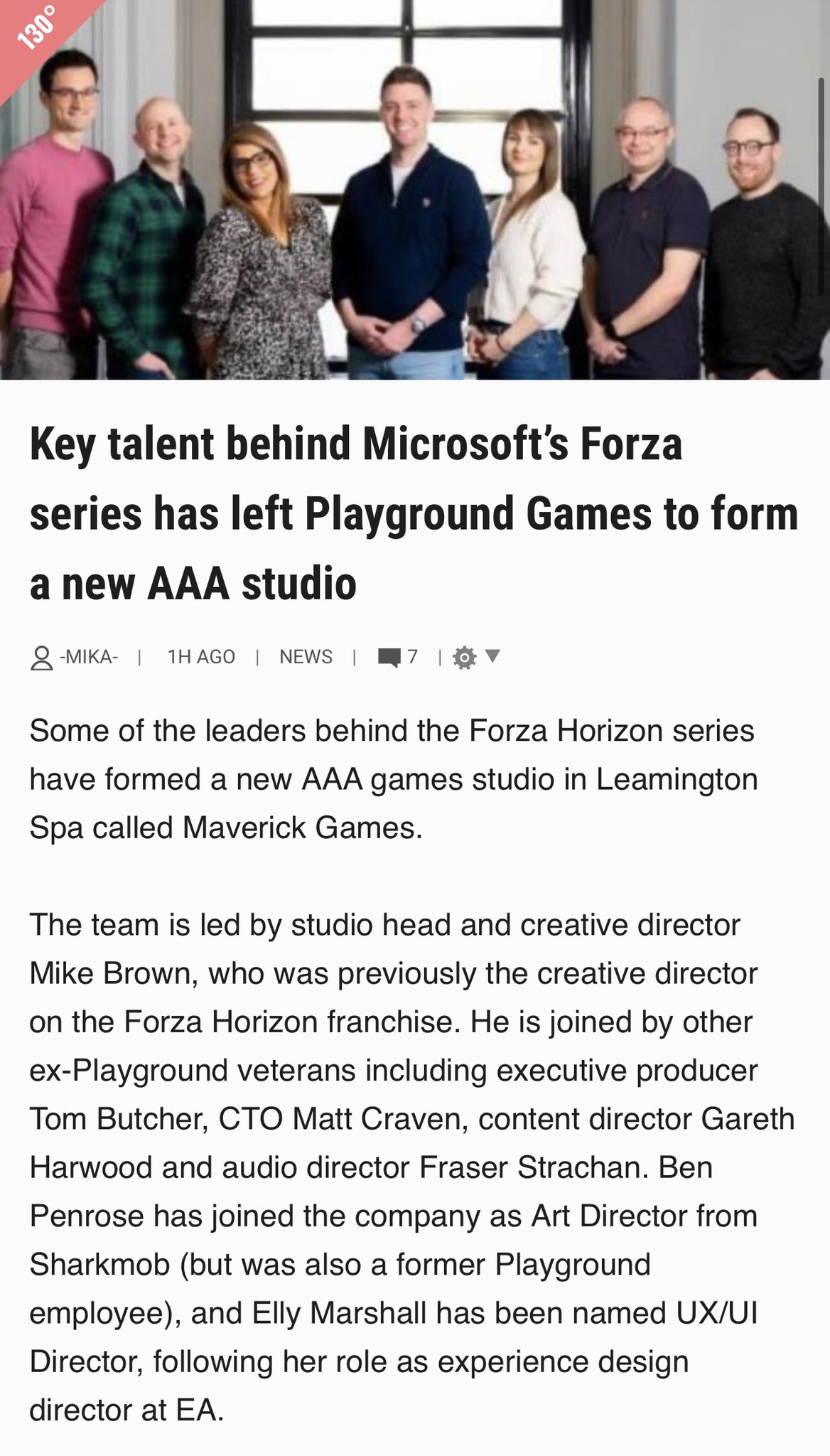View the 7 comments
Screen dimensions: 830x1456
(x=398, y=657)
